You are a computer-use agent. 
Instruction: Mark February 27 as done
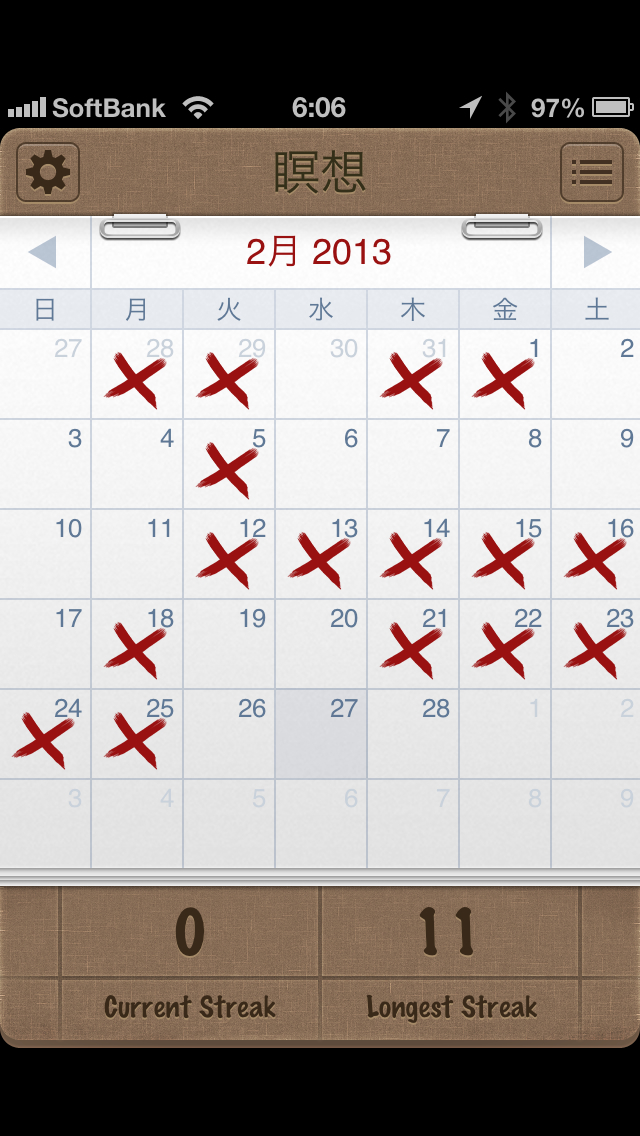pyautogui.click(x=321, y=735)
